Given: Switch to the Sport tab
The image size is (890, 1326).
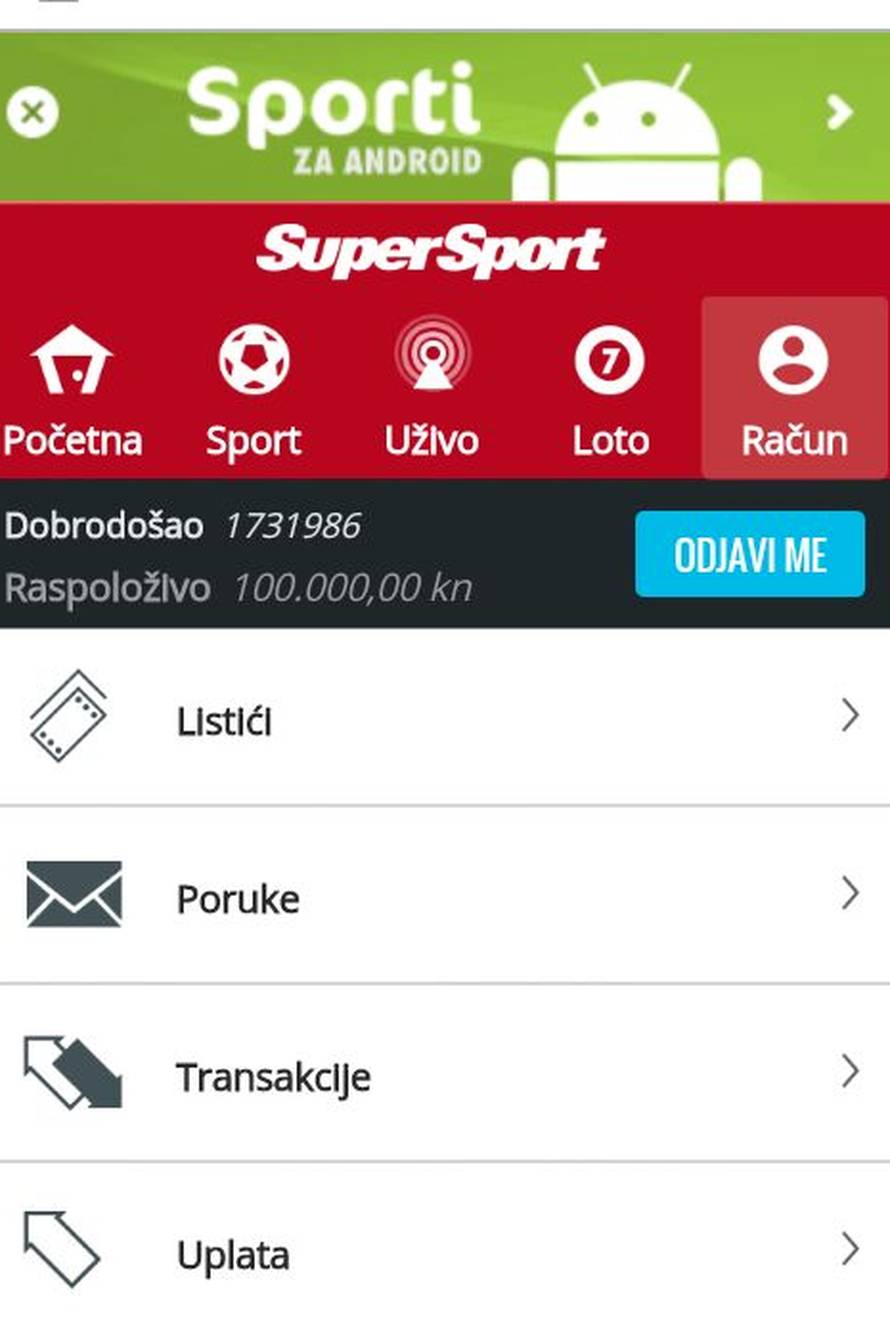Looking at the screenshot, I should [252, 440].
